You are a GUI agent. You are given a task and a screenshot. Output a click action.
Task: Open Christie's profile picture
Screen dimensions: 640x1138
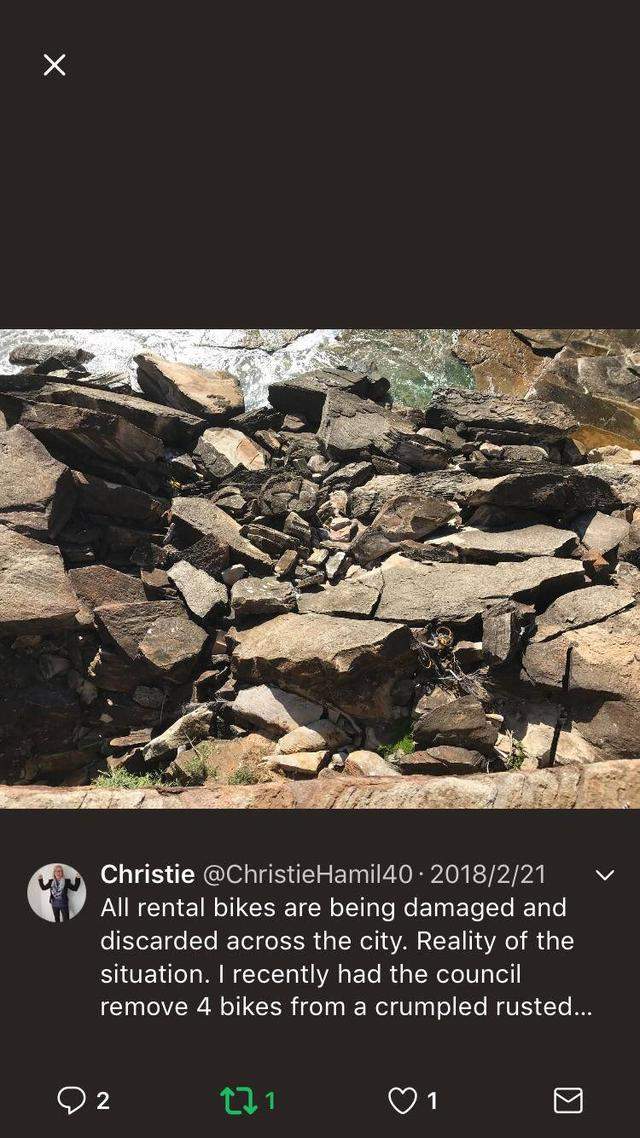(56, 892)
